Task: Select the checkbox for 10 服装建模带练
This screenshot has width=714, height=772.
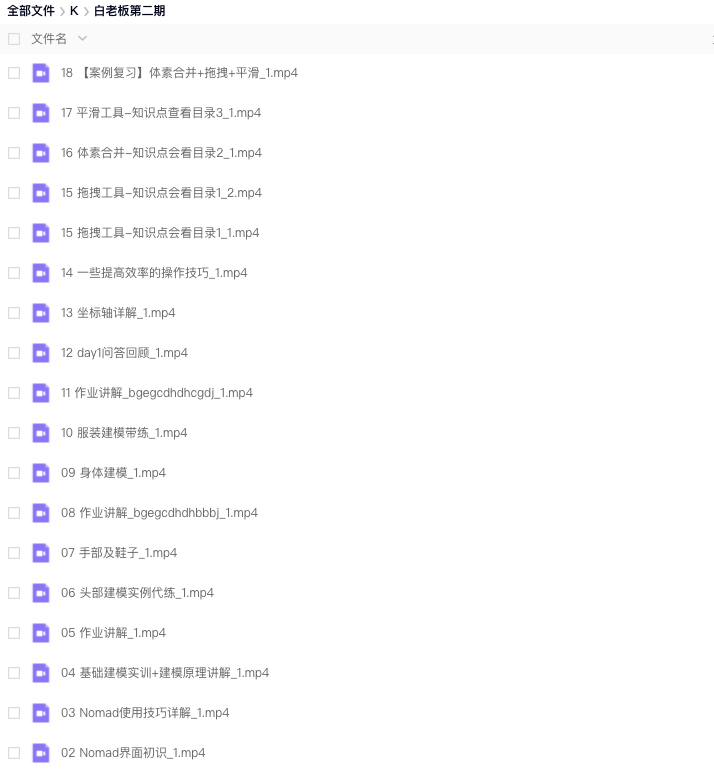Action: (14, 433)
